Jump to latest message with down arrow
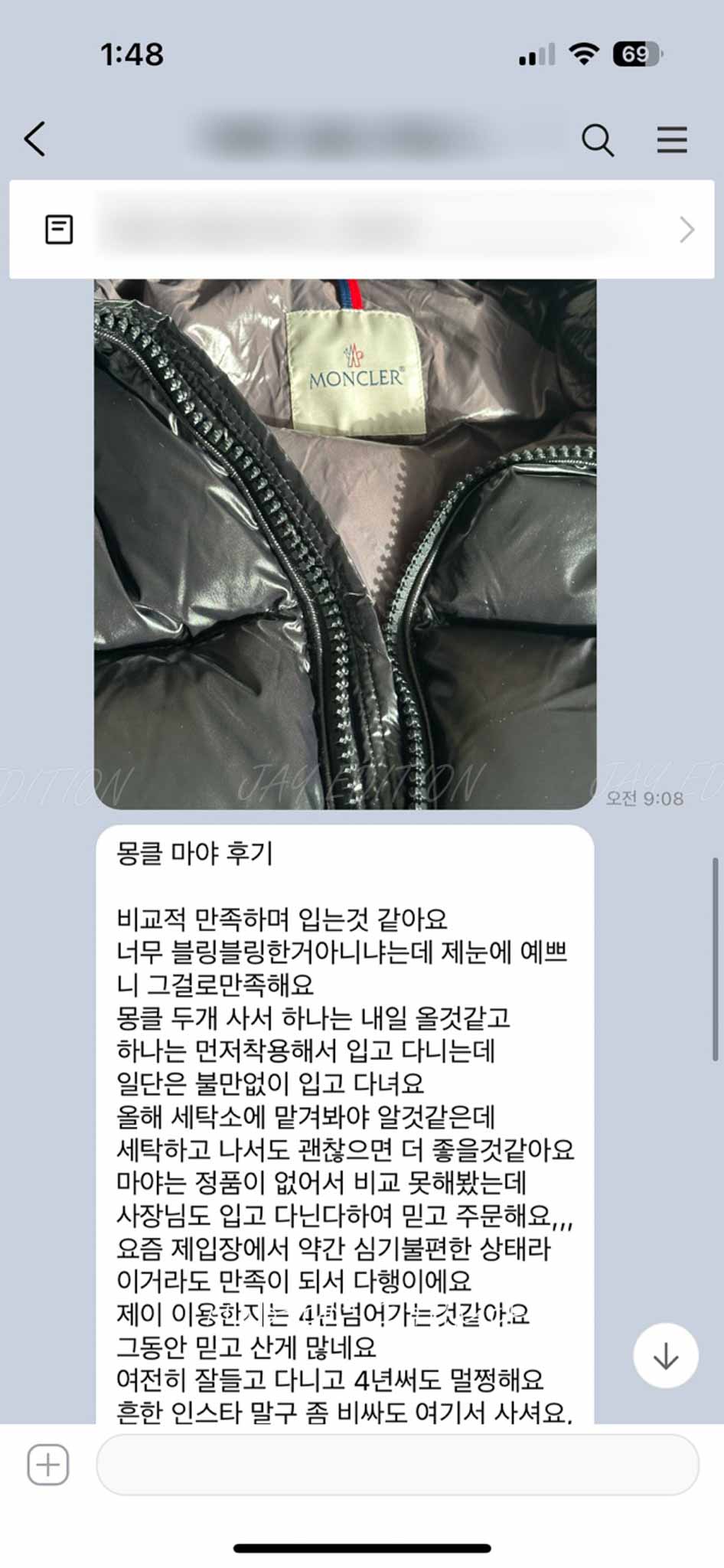The image size is (724, 1568). click(665, 1355)
